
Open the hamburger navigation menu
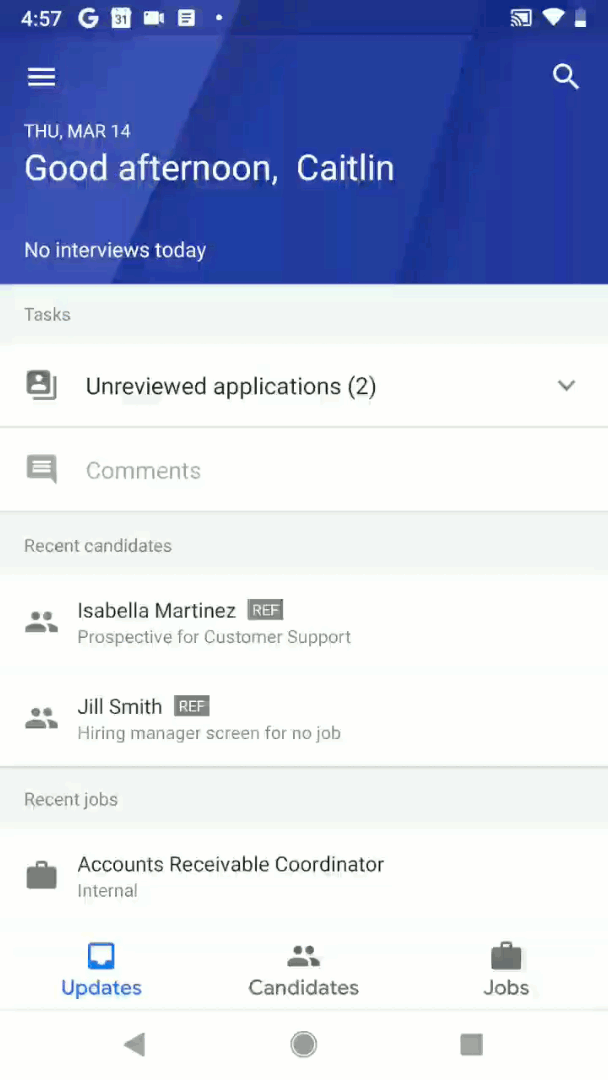tap(41, 77)
